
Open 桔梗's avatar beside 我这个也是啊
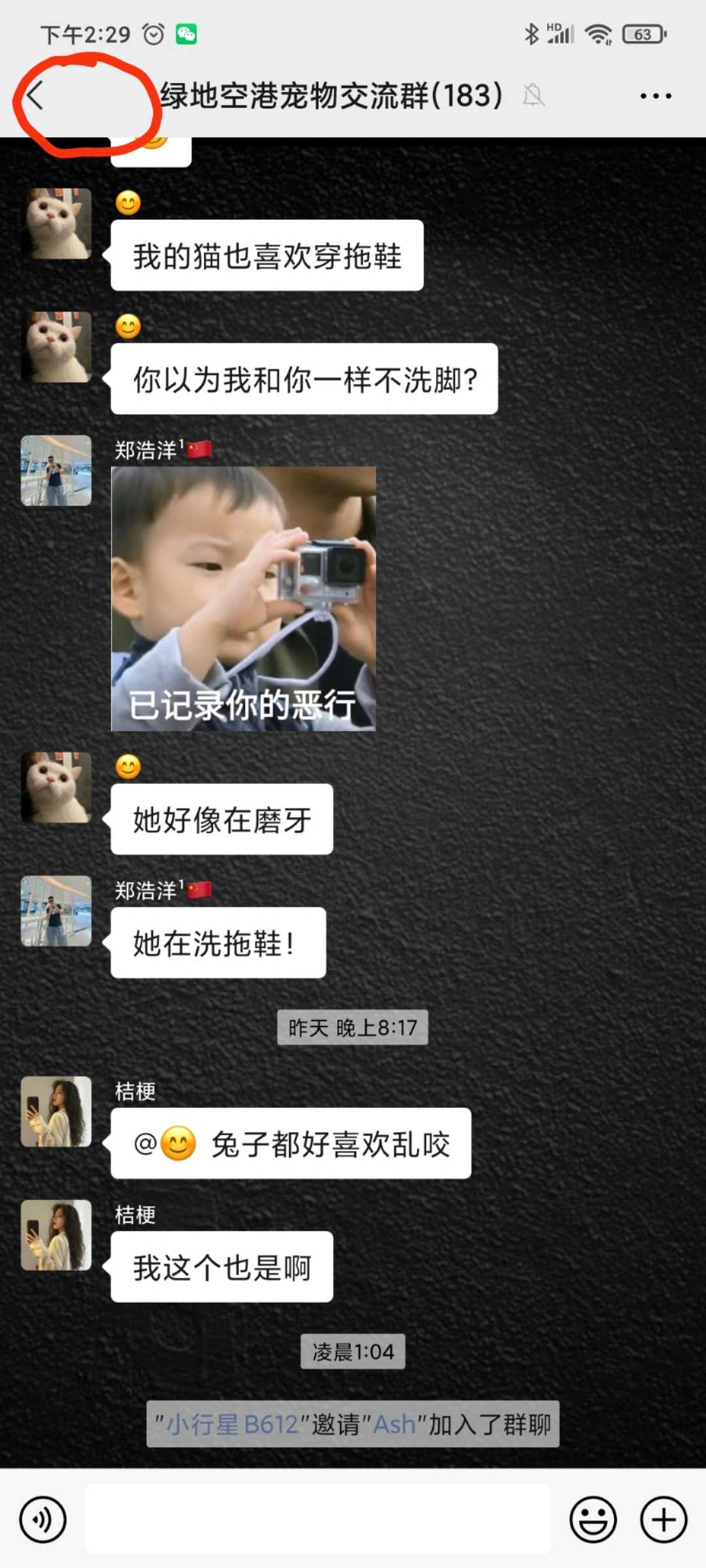tap(56, 1235)
